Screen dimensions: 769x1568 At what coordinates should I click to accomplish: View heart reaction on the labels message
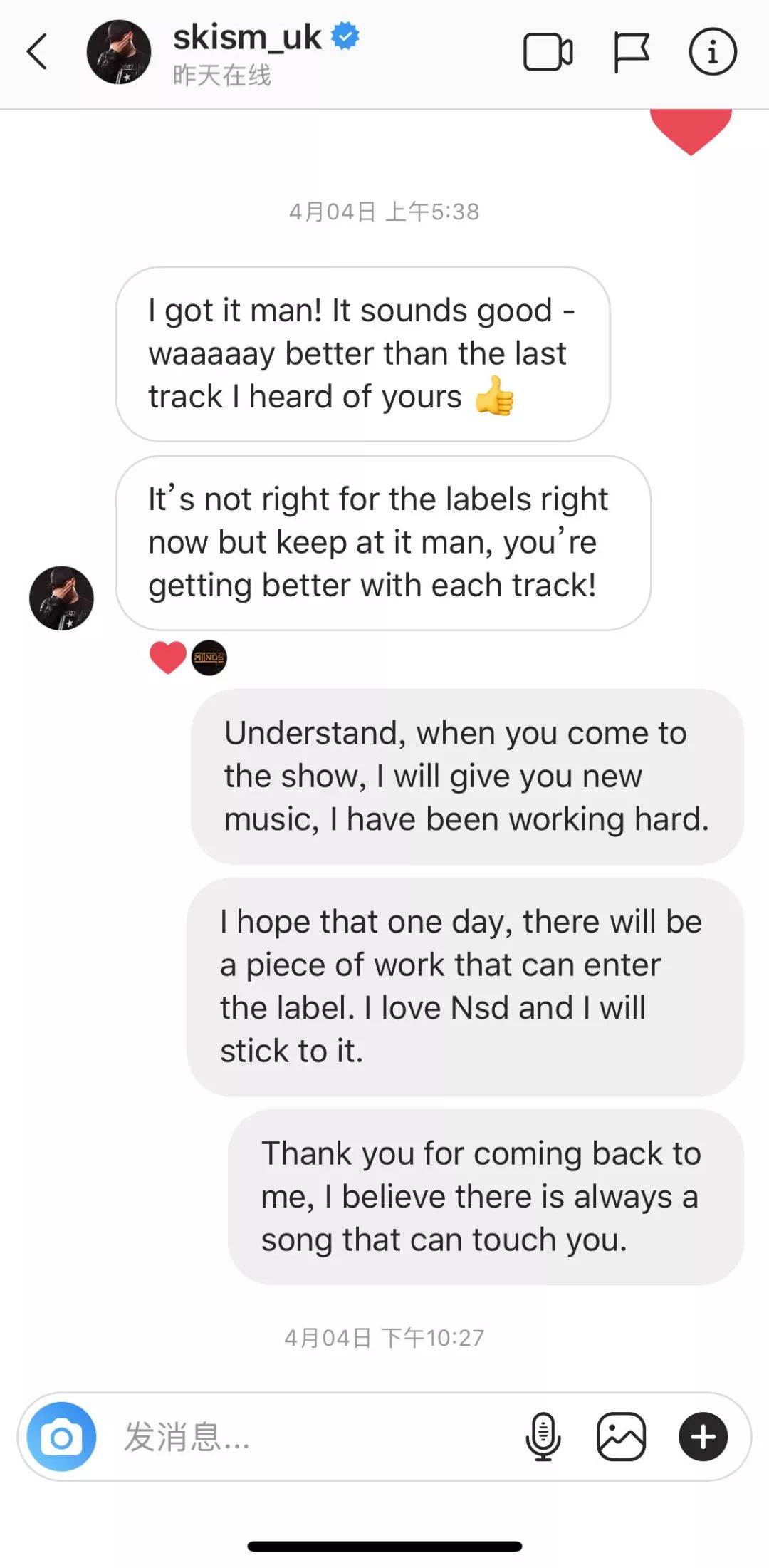(168, 657)
